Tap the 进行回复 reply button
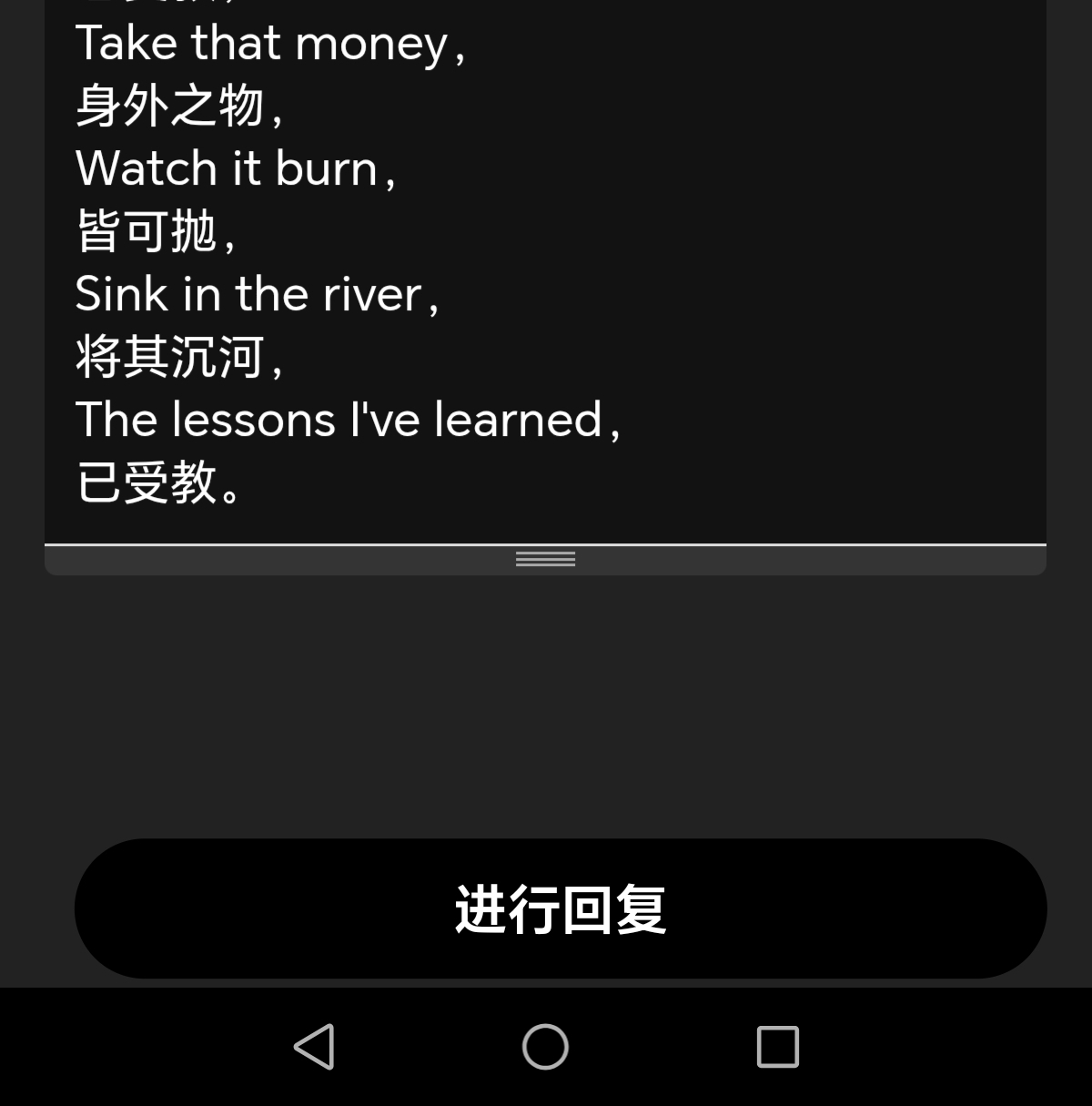Viewport: 1092px width, 1106px height. pos(560,908)
